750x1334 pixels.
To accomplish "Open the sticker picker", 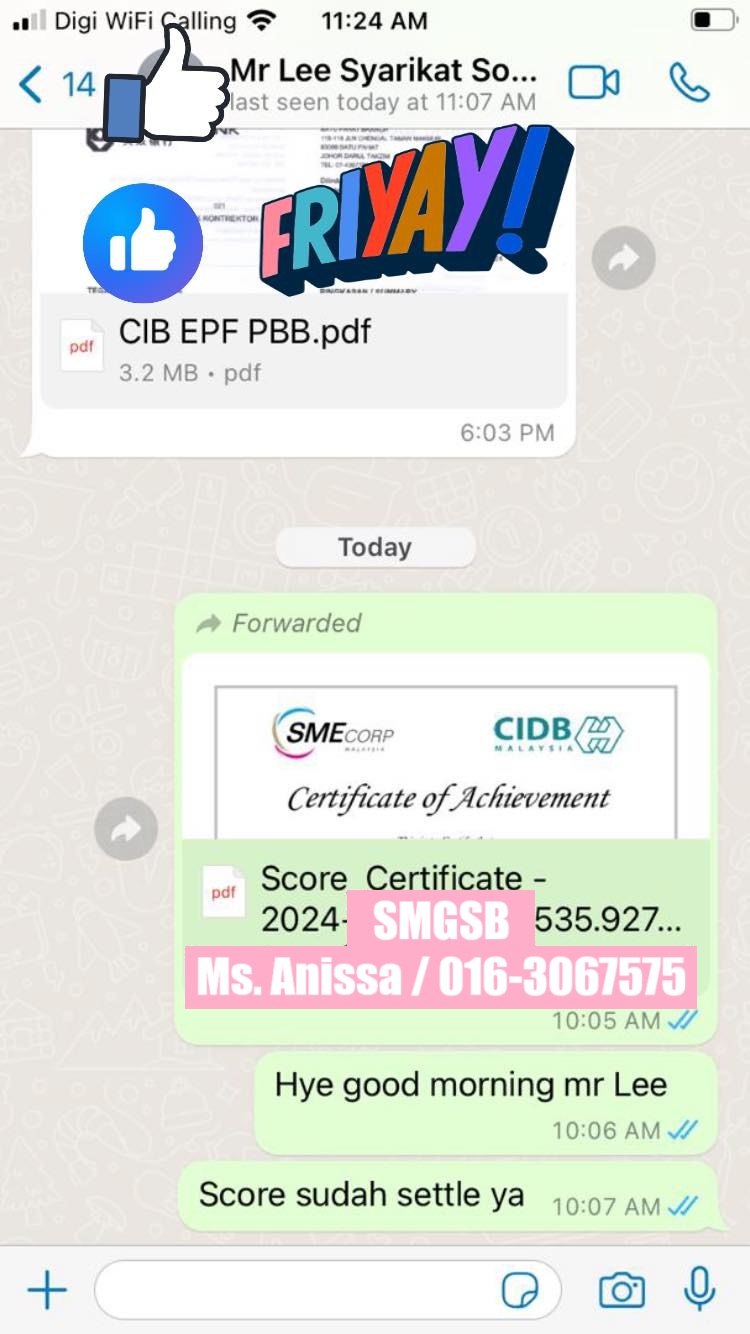I will [x=520, y=1291].
